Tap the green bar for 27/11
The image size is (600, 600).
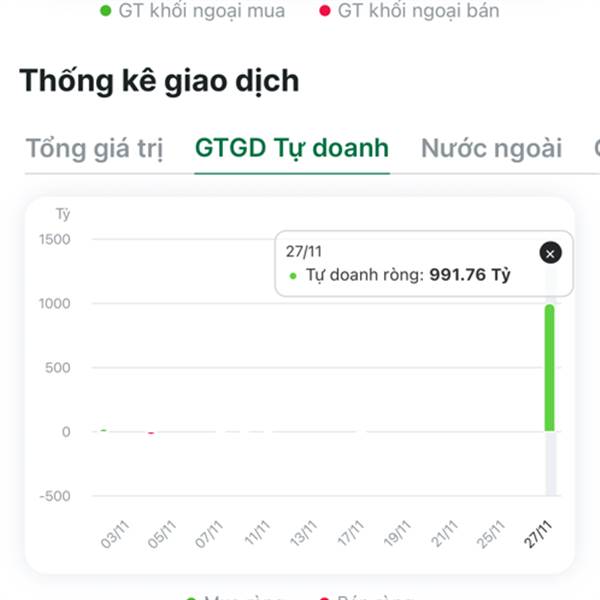coord(549,368)
